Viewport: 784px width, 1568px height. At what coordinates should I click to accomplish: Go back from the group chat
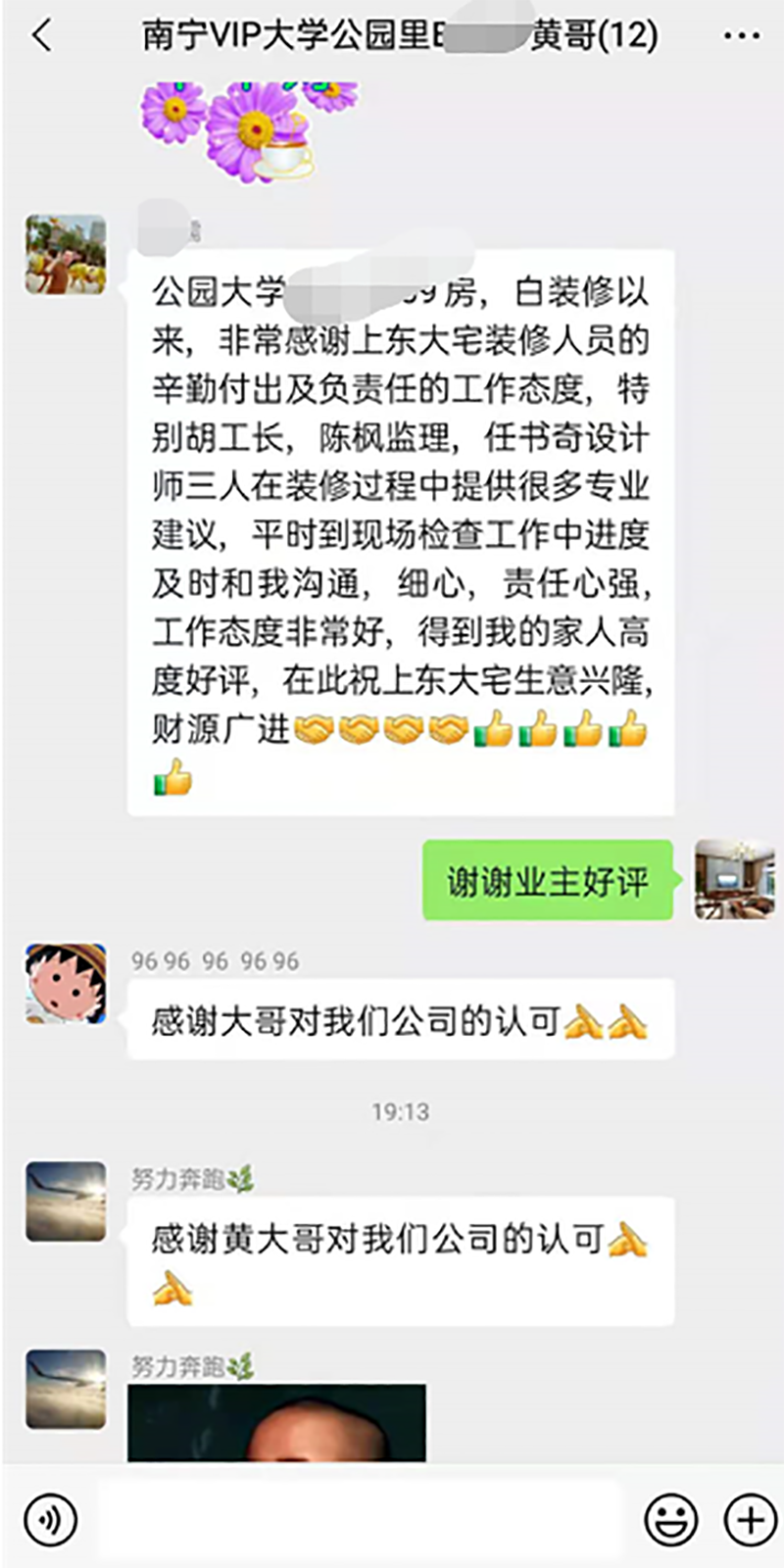coord(41,36)
